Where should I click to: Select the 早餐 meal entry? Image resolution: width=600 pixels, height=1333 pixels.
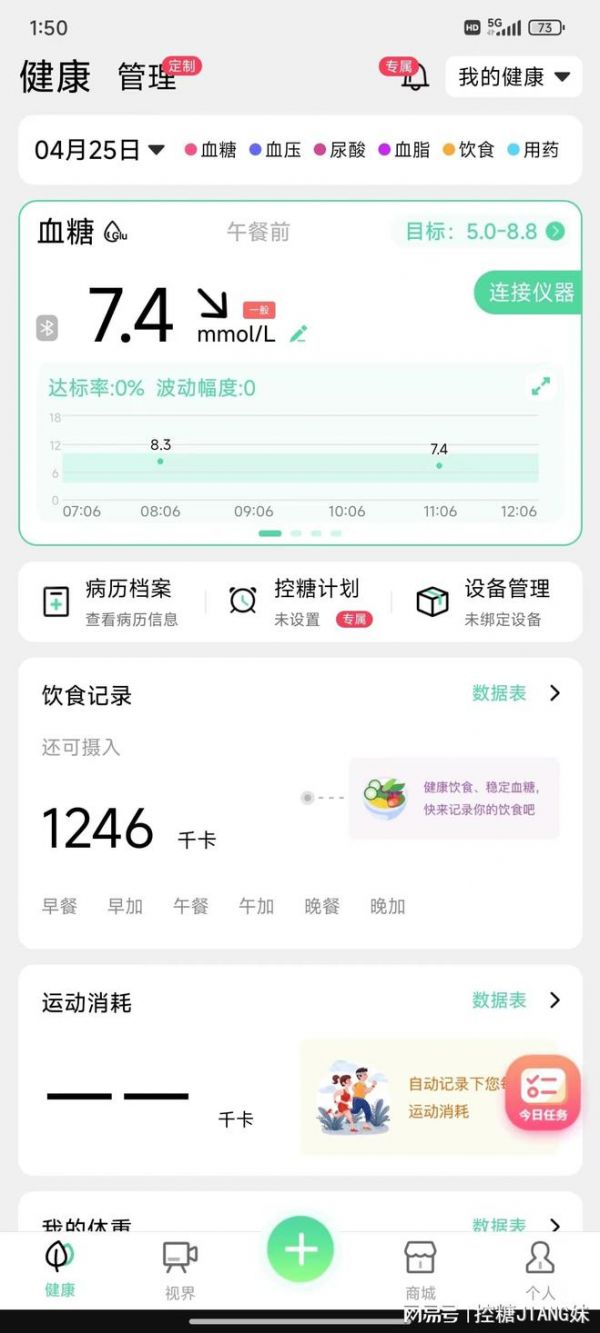(59, 906)
